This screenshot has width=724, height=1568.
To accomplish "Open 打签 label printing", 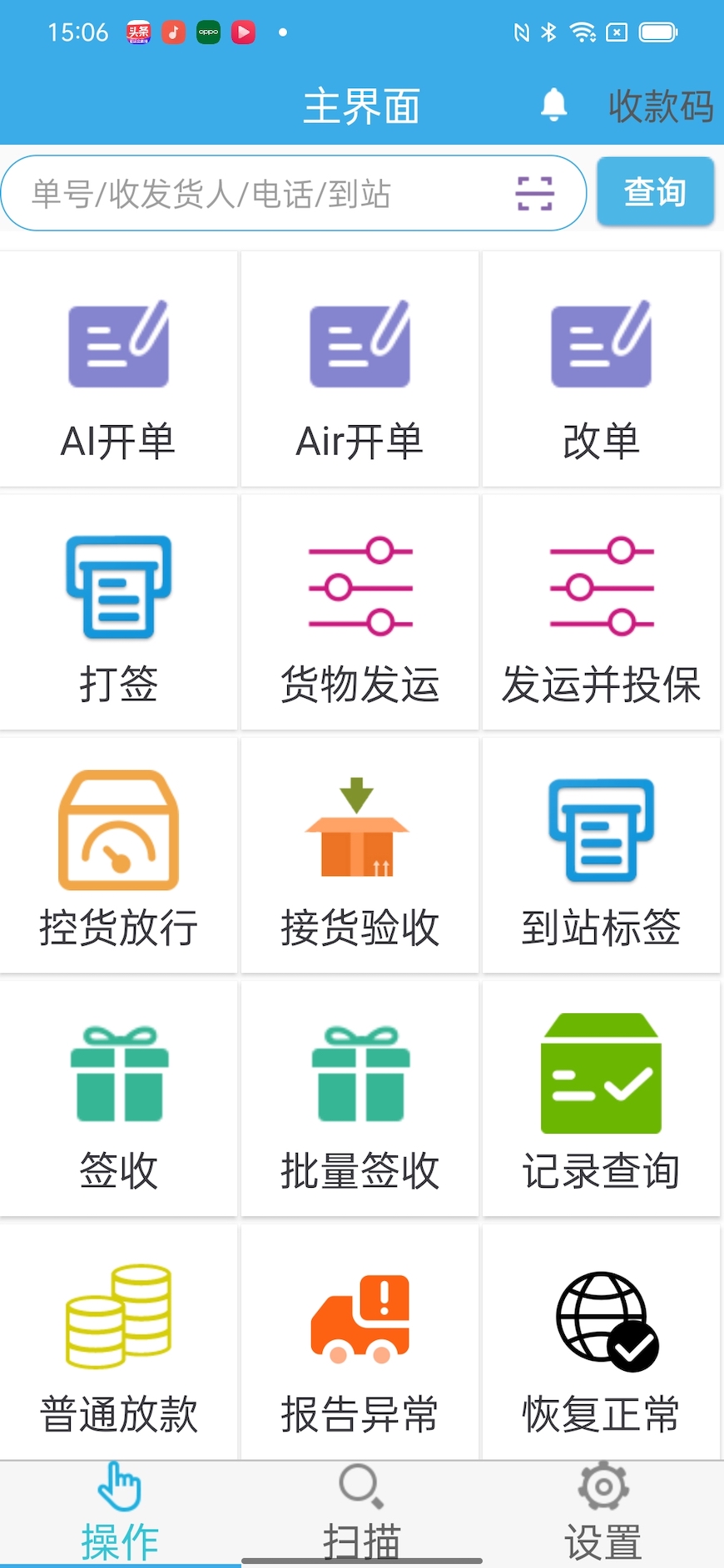I will [118, 614].
